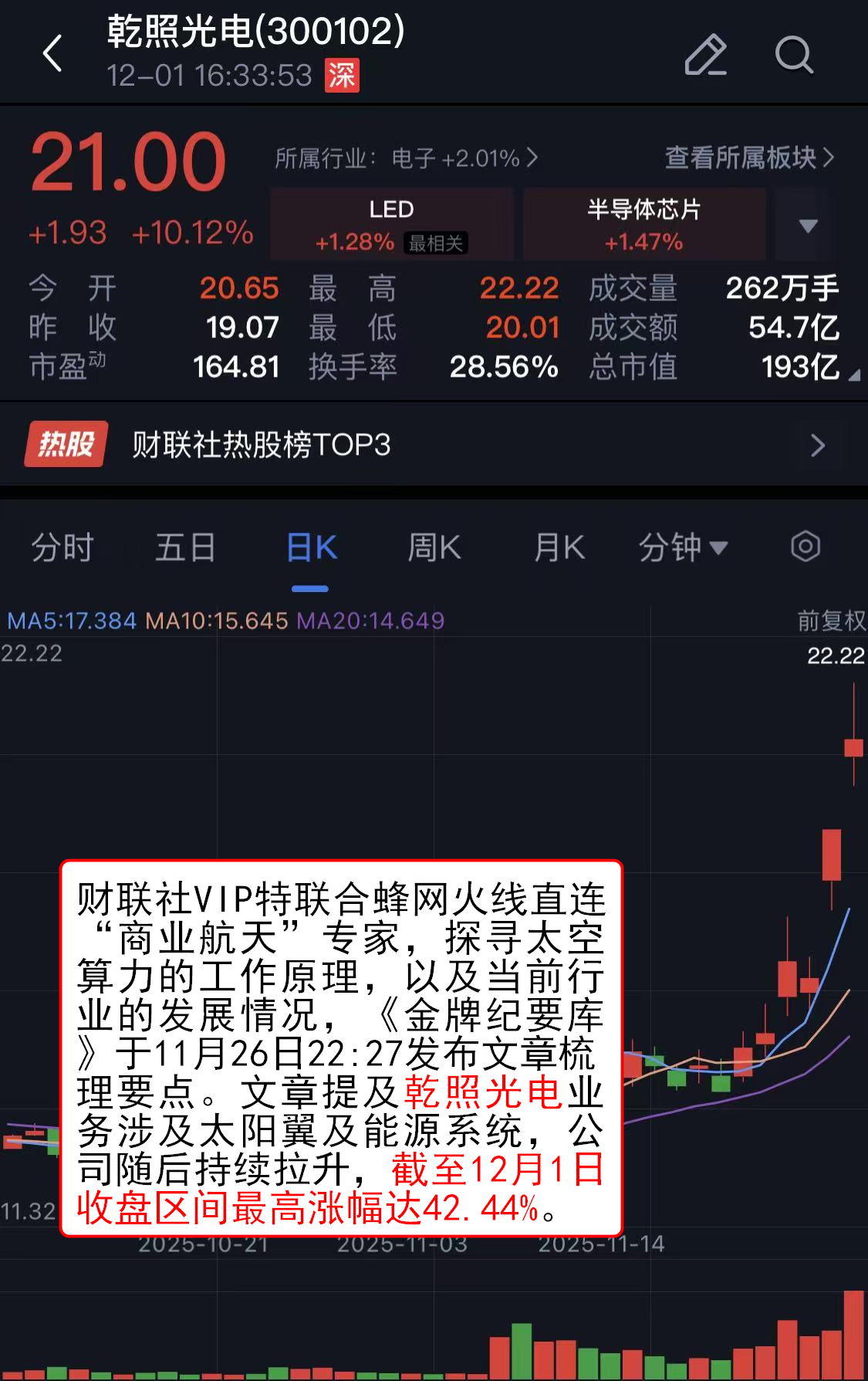Open stock search
This screenshot has height=1381, width=868.
[793, 55]
